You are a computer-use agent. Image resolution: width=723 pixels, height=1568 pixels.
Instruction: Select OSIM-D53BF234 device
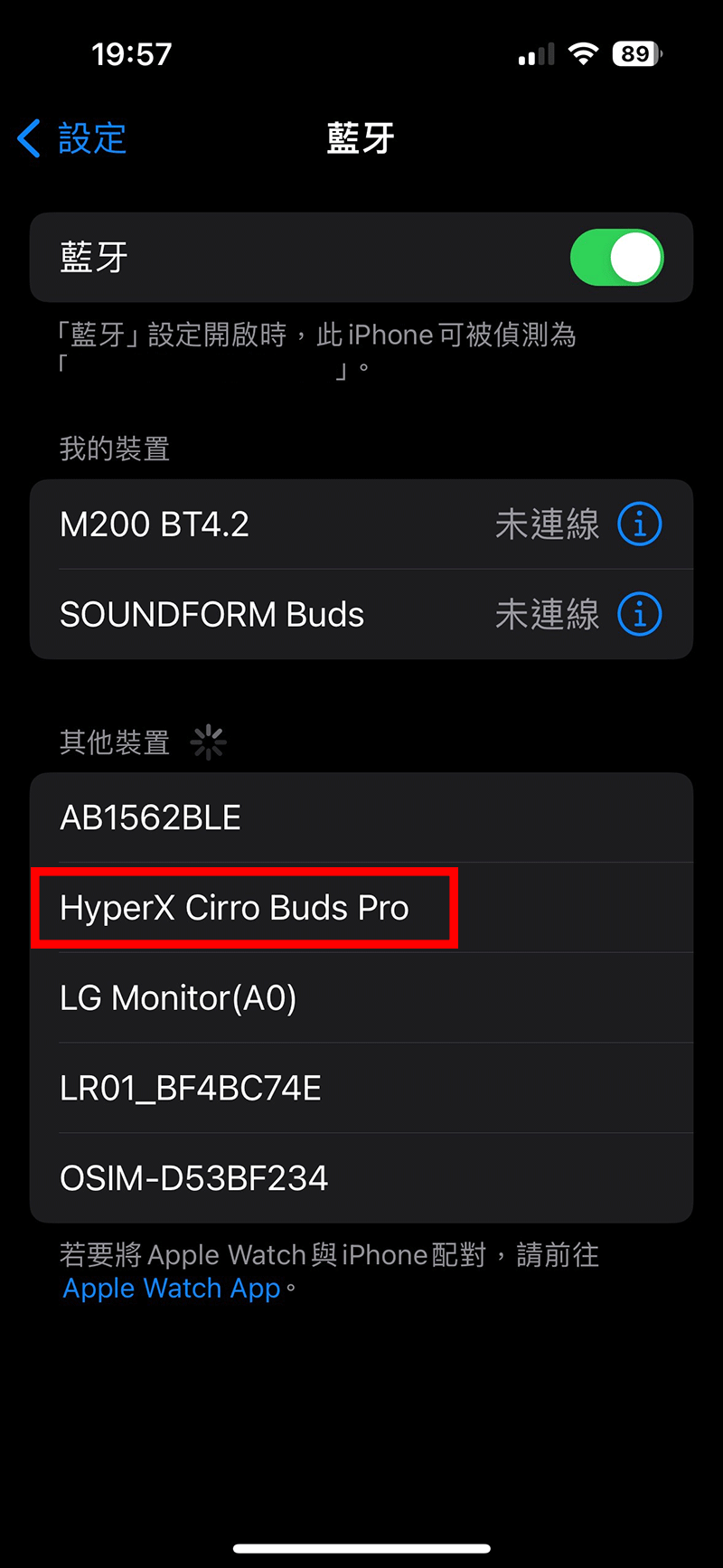pos(361,1178)
